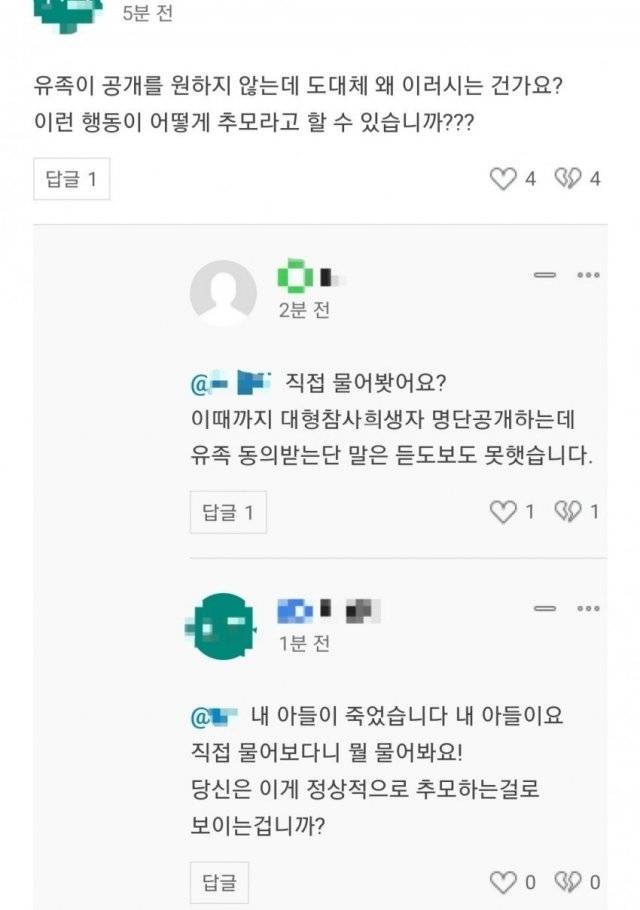Like the 5분 전 comment with 4 hearts
The width and height of the screenshot is (640, 910).
pos(502,179)
